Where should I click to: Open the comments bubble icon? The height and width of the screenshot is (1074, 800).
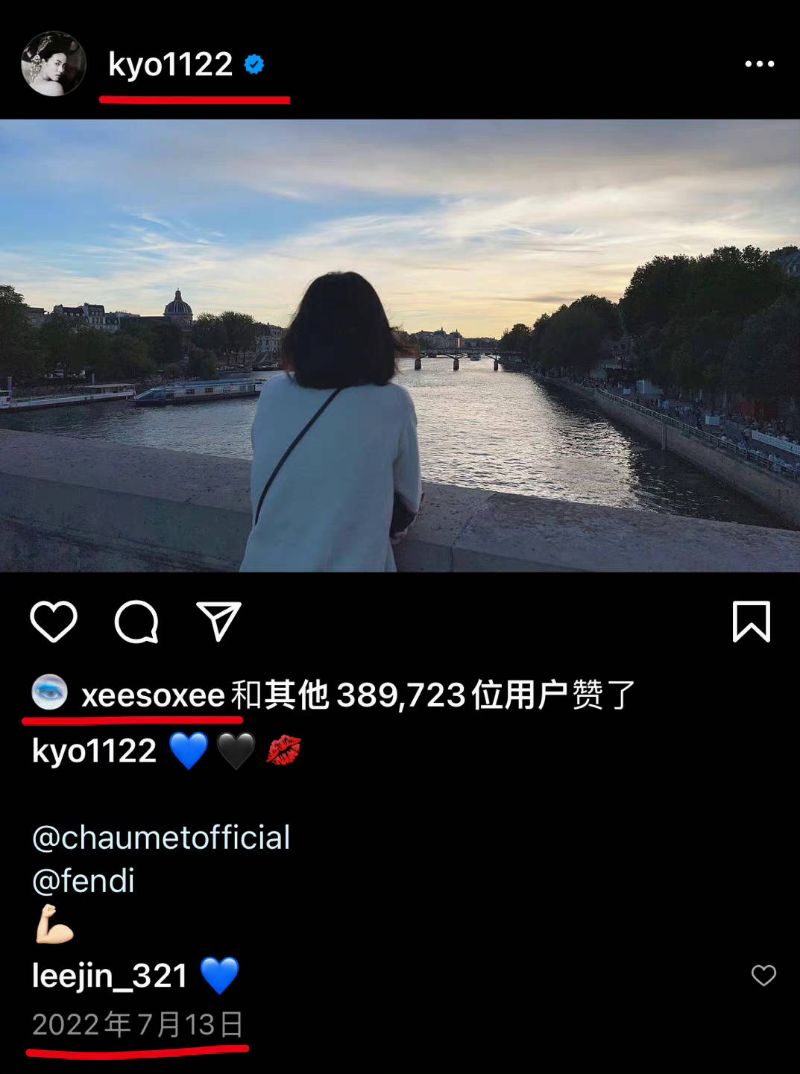pos(136,622)
